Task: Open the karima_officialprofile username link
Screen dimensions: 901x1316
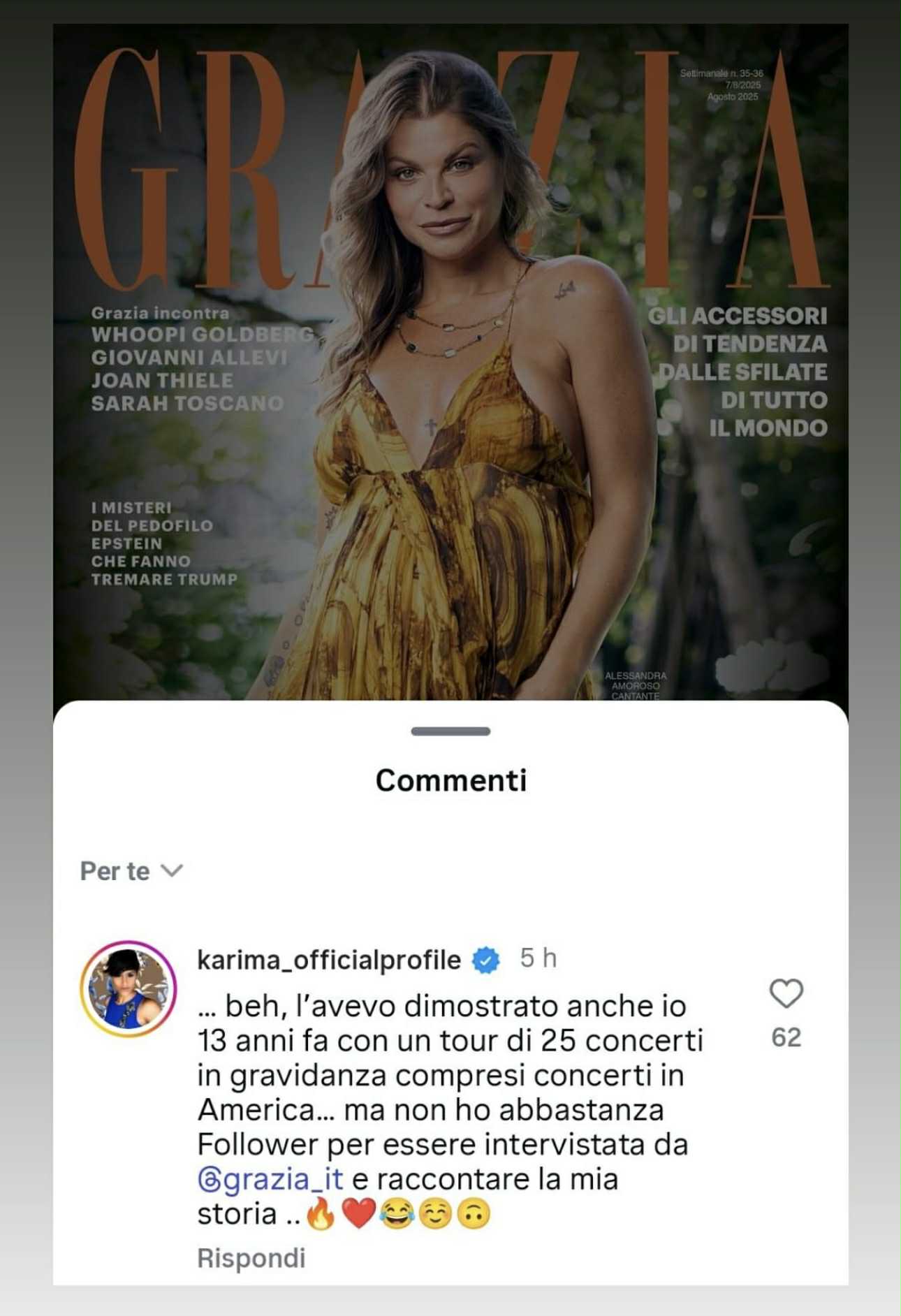Action: (329, 960)
